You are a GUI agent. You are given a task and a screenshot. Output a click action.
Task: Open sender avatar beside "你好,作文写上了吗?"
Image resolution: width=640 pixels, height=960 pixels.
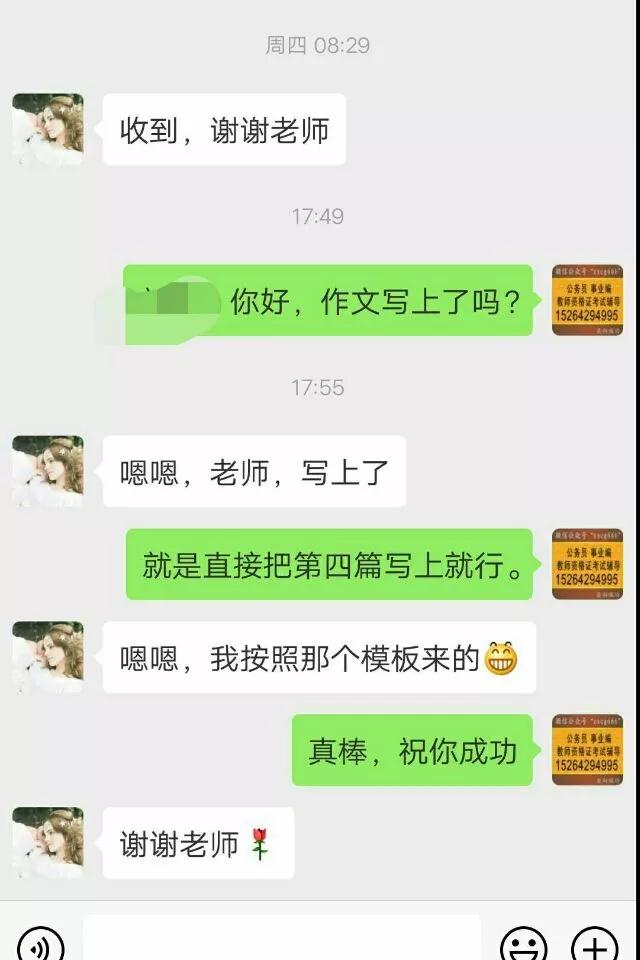pos(587,300)
